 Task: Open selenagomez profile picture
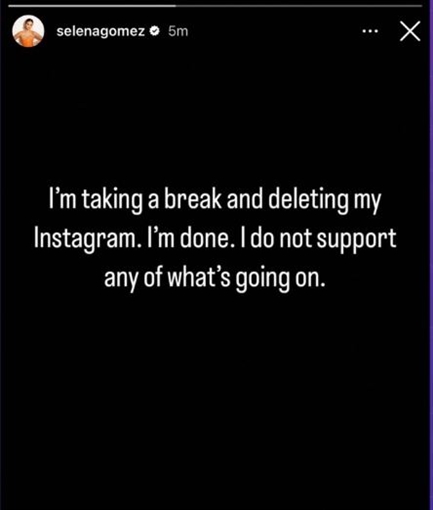(28, 31)
